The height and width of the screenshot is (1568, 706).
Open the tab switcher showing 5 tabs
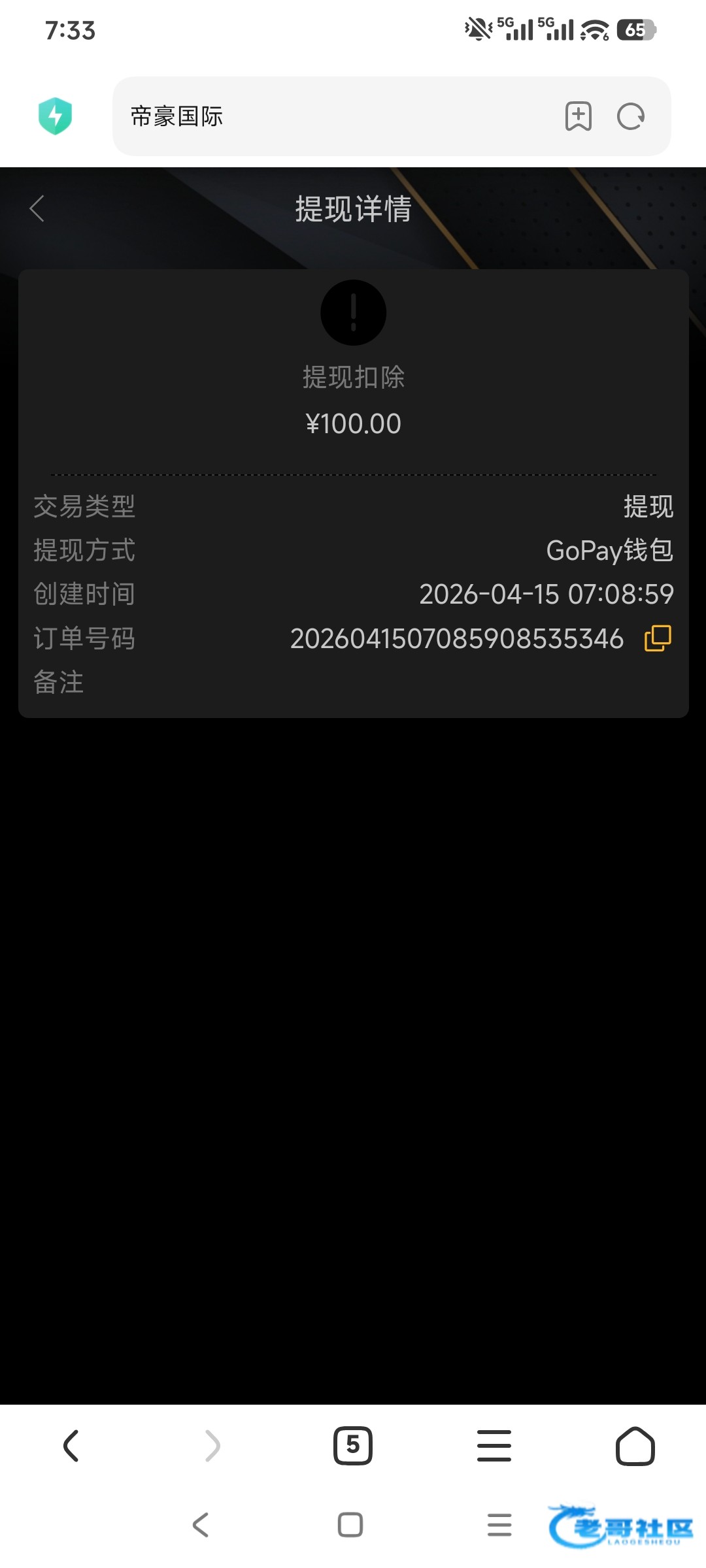point(353,1445)
